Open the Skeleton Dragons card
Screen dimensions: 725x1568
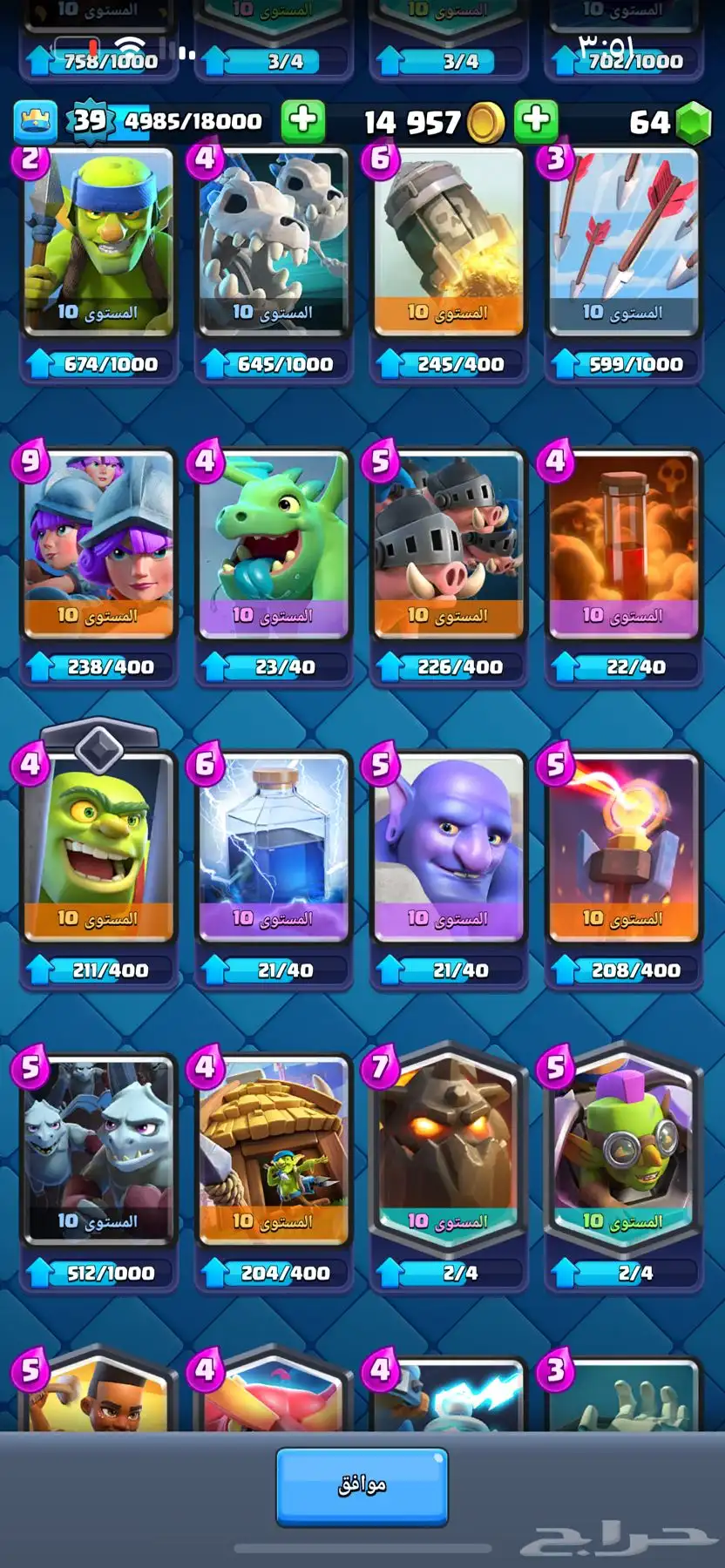click(x=274, y=244)
